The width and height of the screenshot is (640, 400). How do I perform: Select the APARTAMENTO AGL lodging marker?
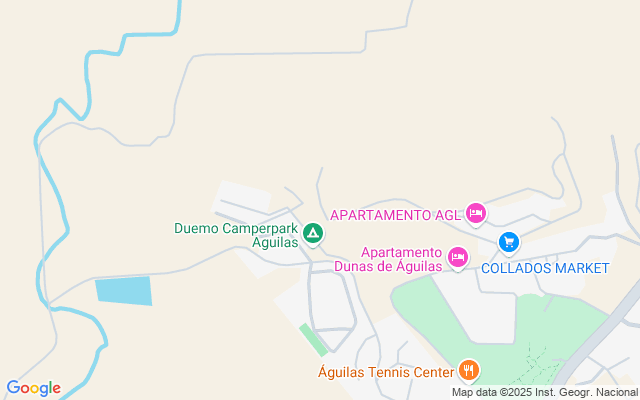pyautogui.click(x=476, y=213)
